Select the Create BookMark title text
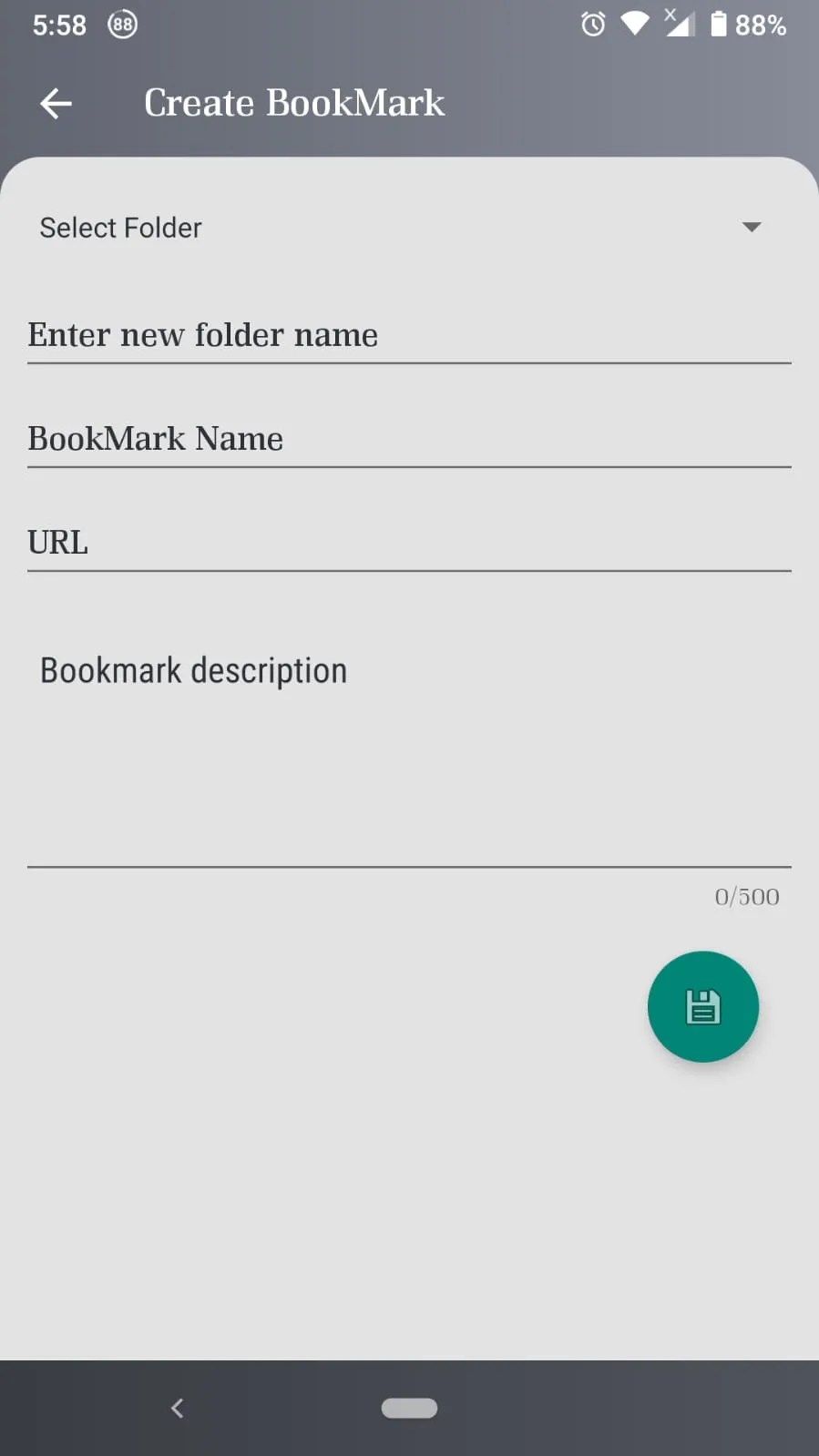This screenshot has height=1456, width=819. click(x=293, y=102)
